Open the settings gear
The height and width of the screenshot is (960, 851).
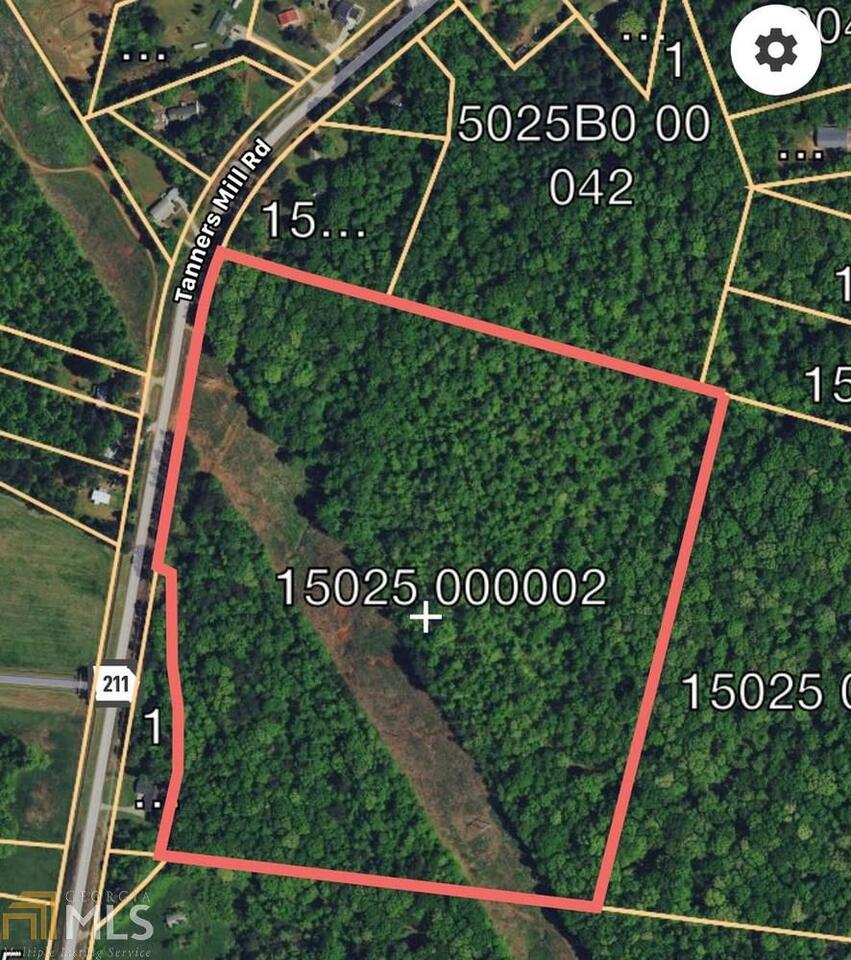[x=776, y=50]
